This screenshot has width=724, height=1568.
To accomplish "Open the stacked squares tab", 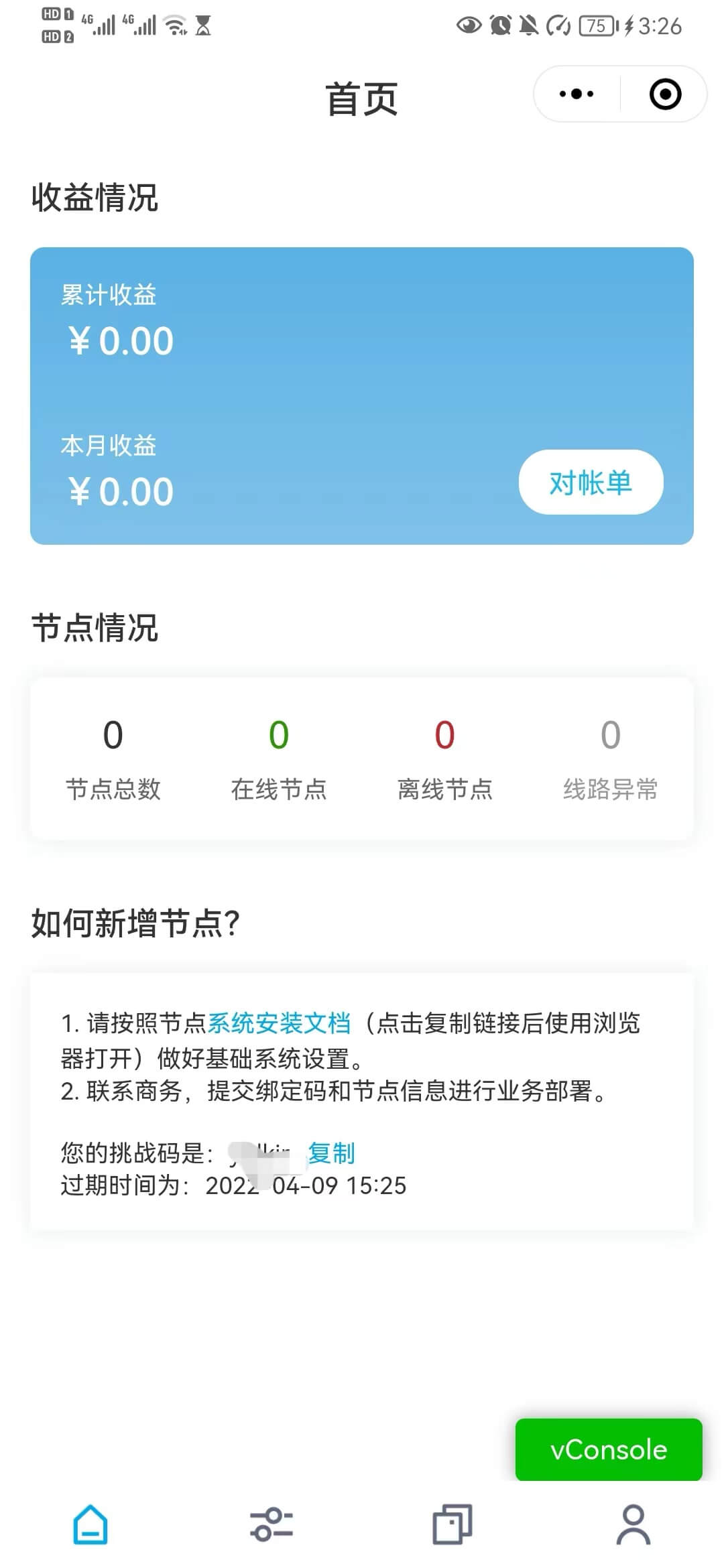I will [452, 1524].
